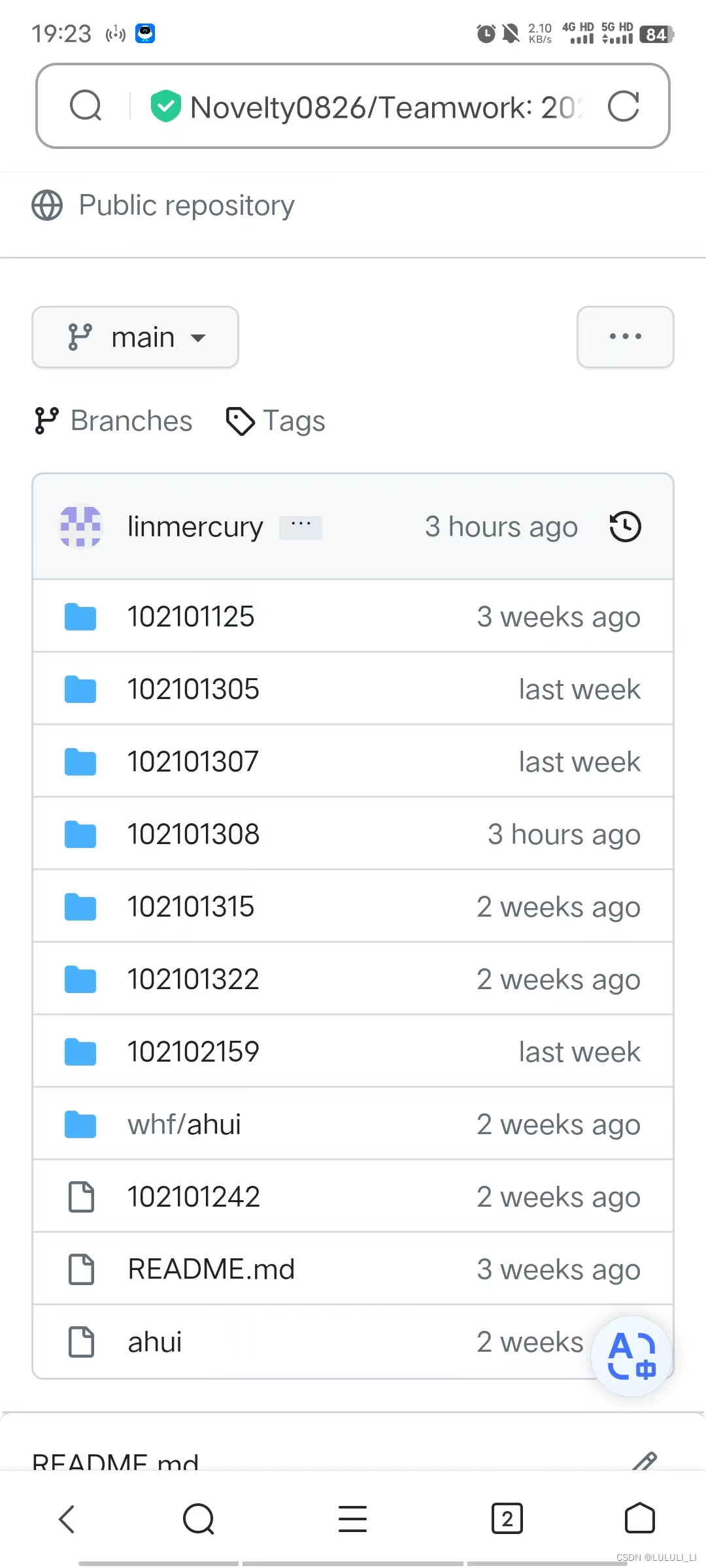Reload the page with the refresh icon
706x1568 pixels.
[x=623, y=106]
